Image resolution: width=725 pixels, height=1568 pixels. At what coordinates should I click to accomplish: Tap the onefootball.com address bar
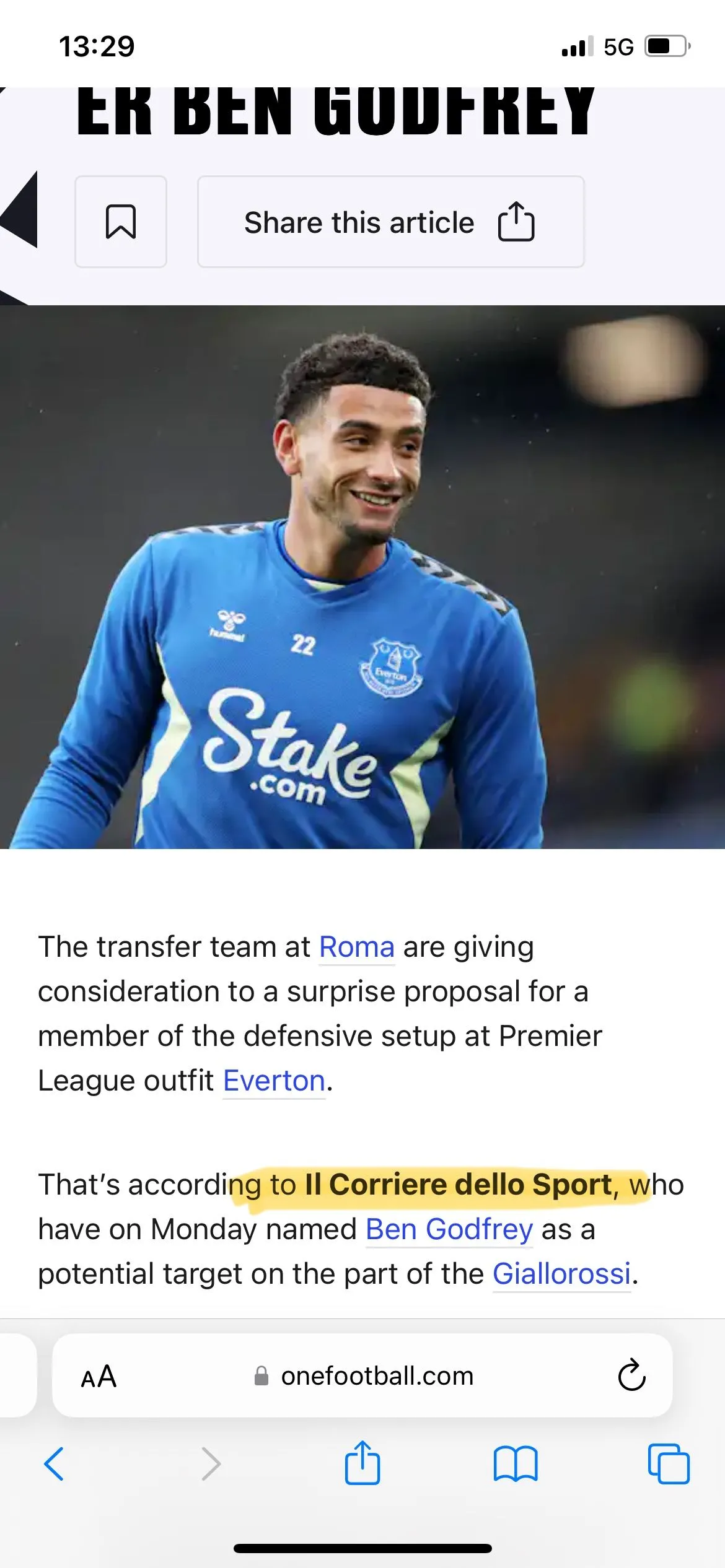click(364, 1376)
